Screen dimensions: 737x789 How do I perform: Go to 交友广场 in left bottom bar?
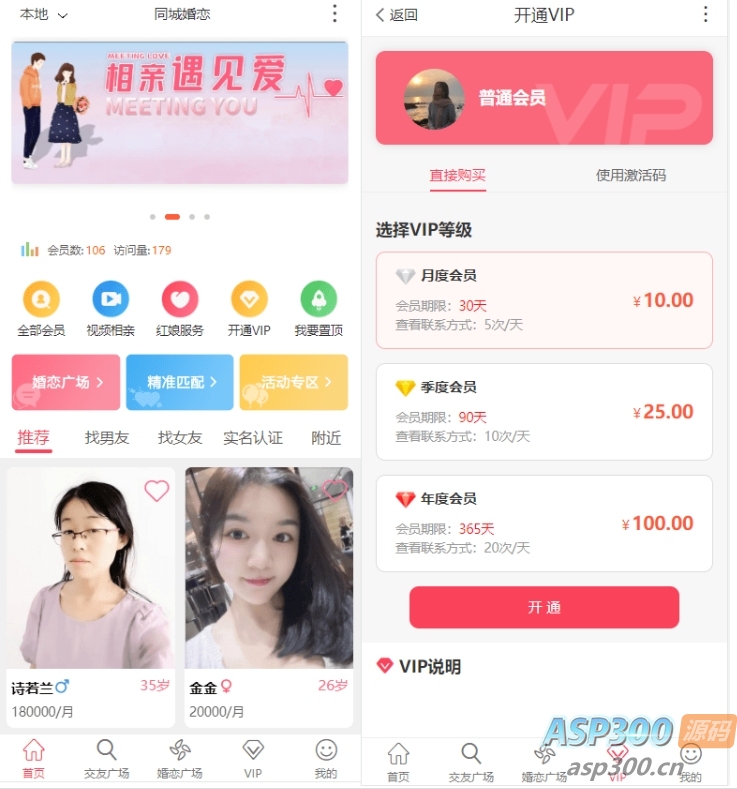click(x=106, y=760)
